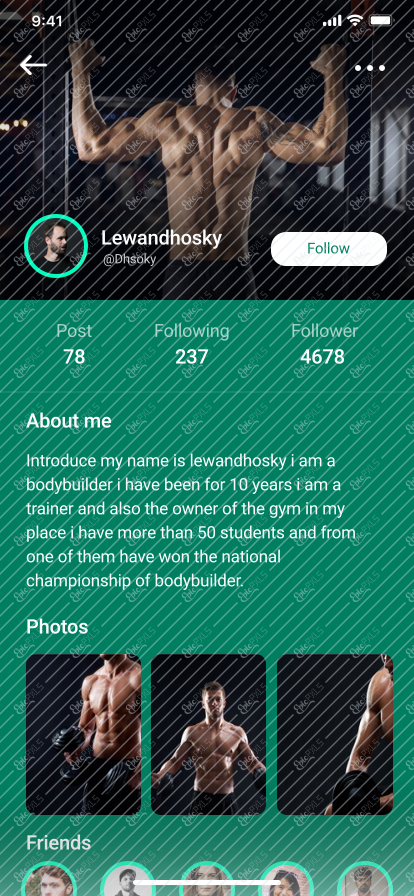Follow Lewandhosky

[329, 249]
